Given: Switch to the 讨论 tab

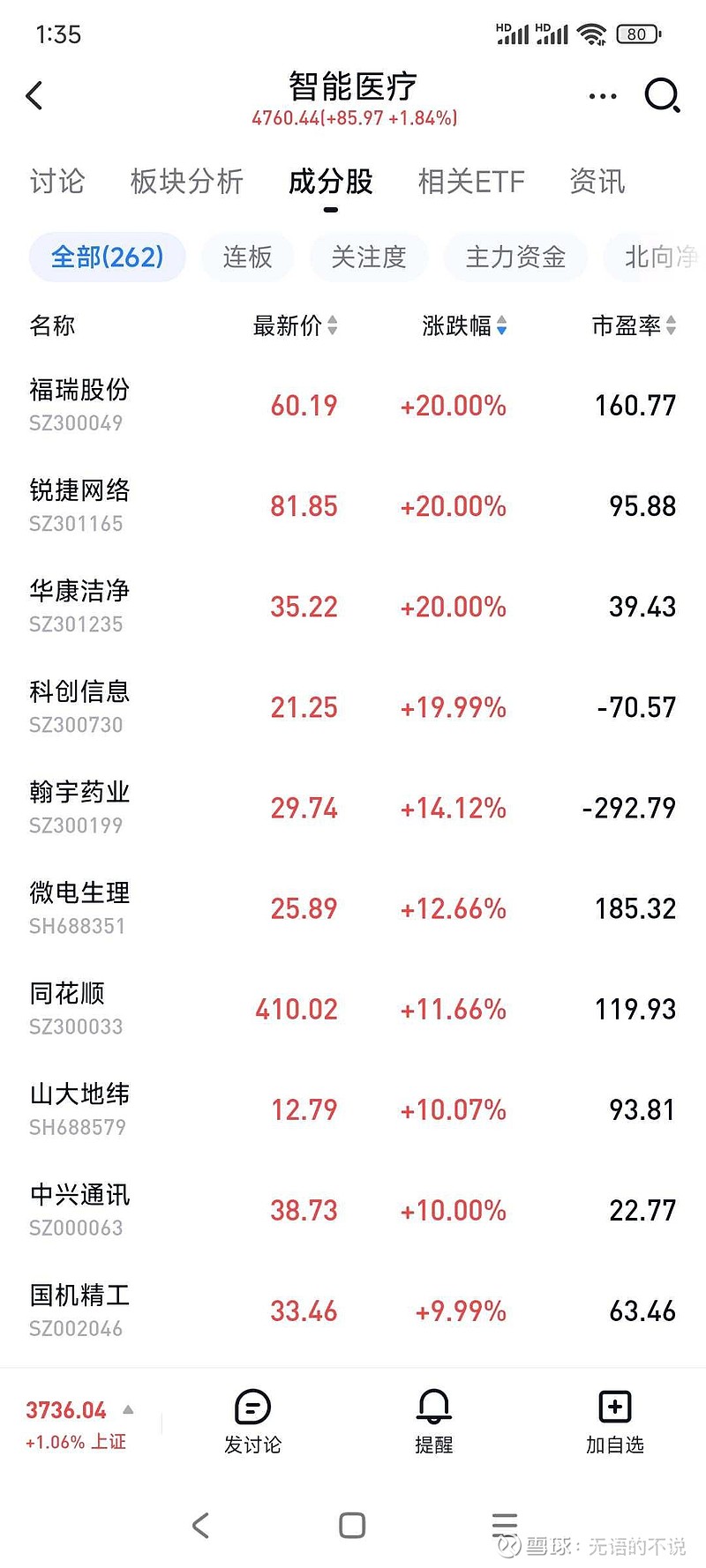Looking at the screenshot, I should coord(57,182).
